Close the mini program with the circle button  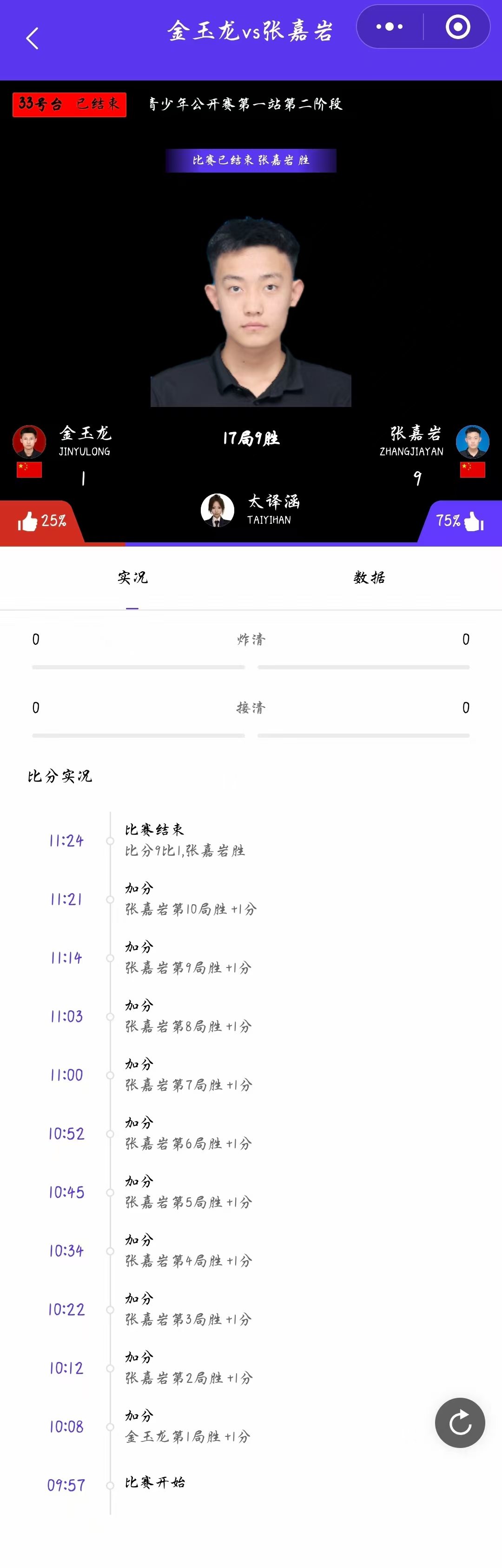457,27
